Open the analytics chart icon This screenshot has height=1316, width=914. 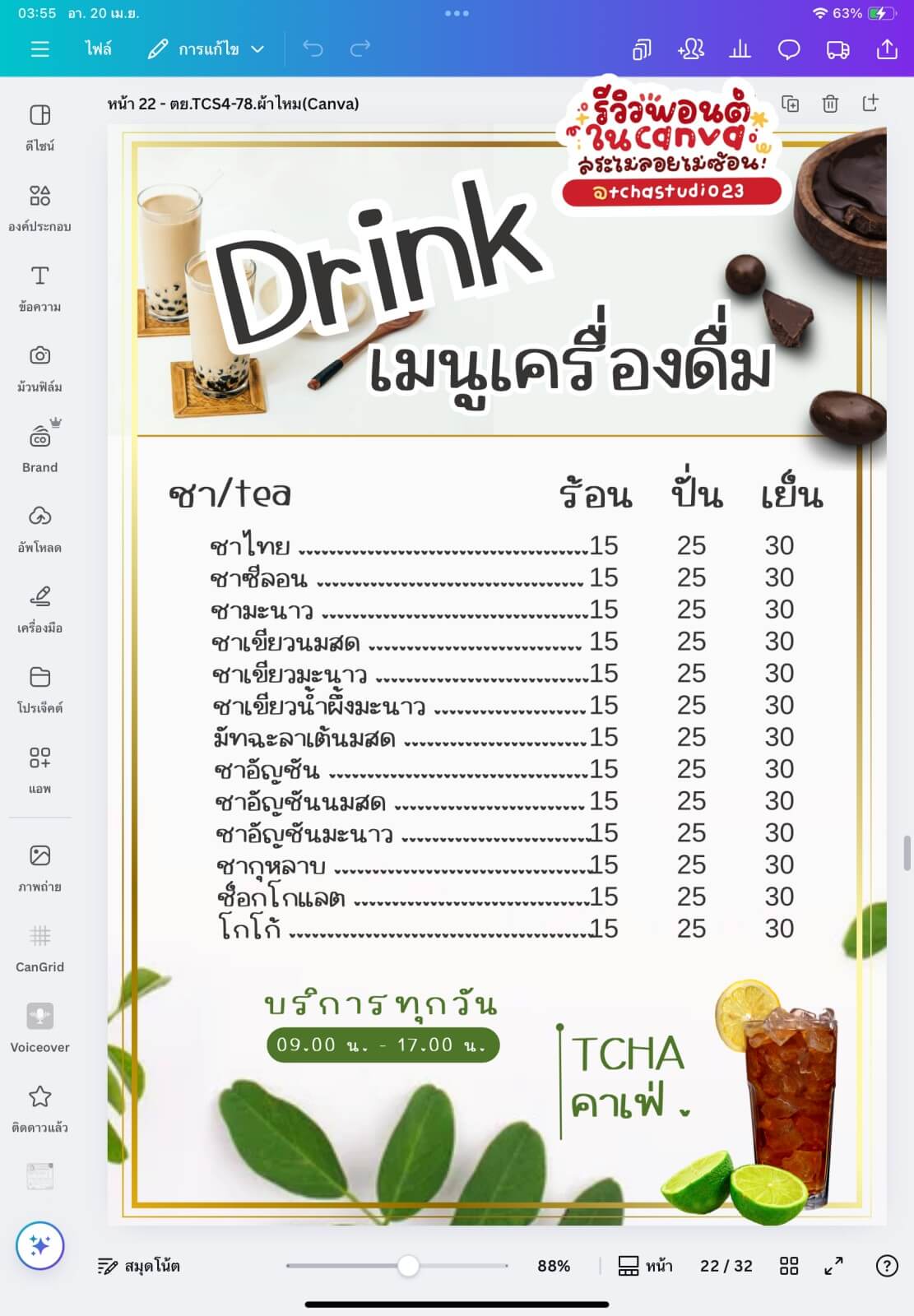point(740,50)
